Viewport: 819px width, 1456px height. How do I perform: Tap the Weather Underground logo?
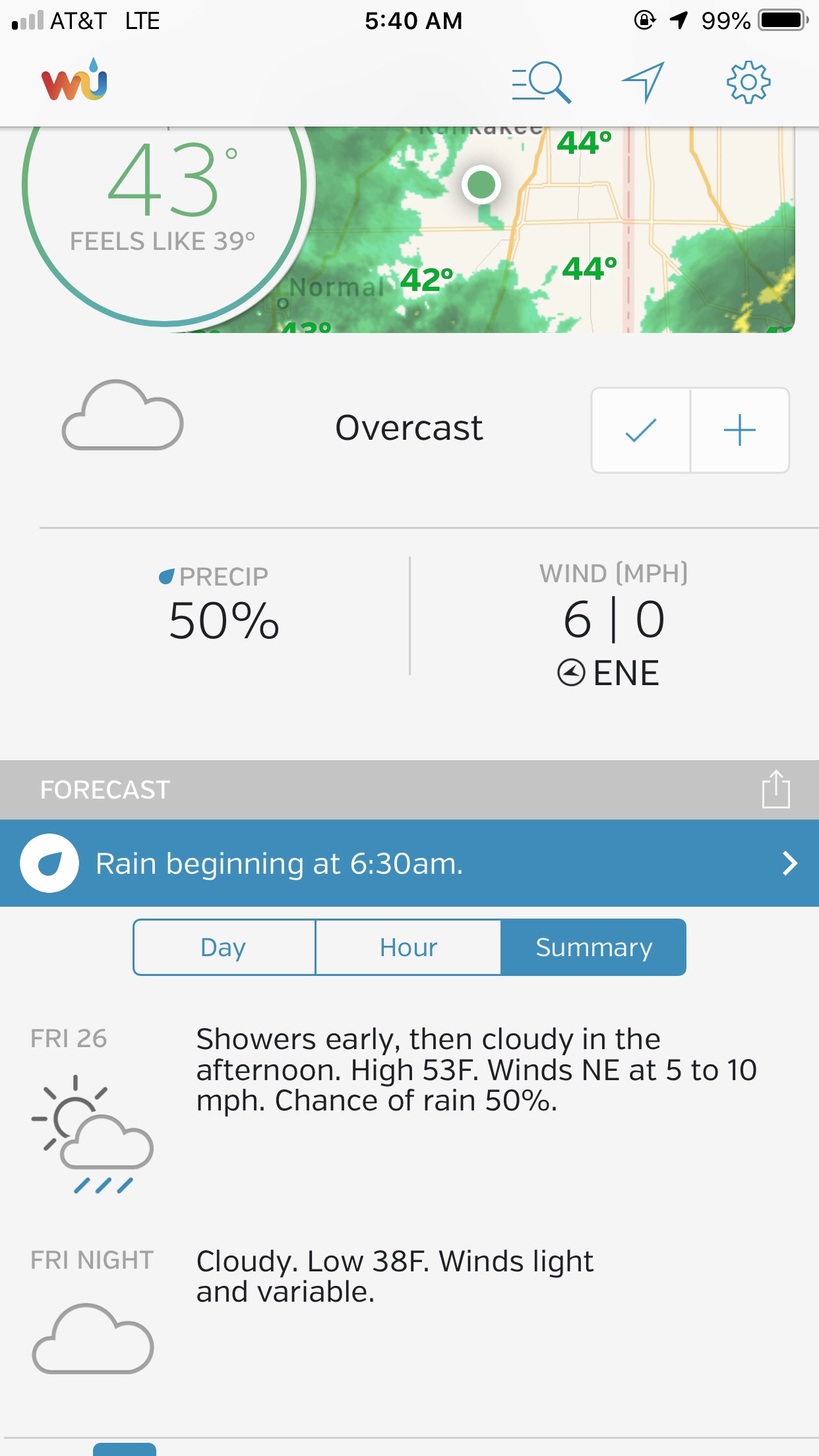point(75,80)
